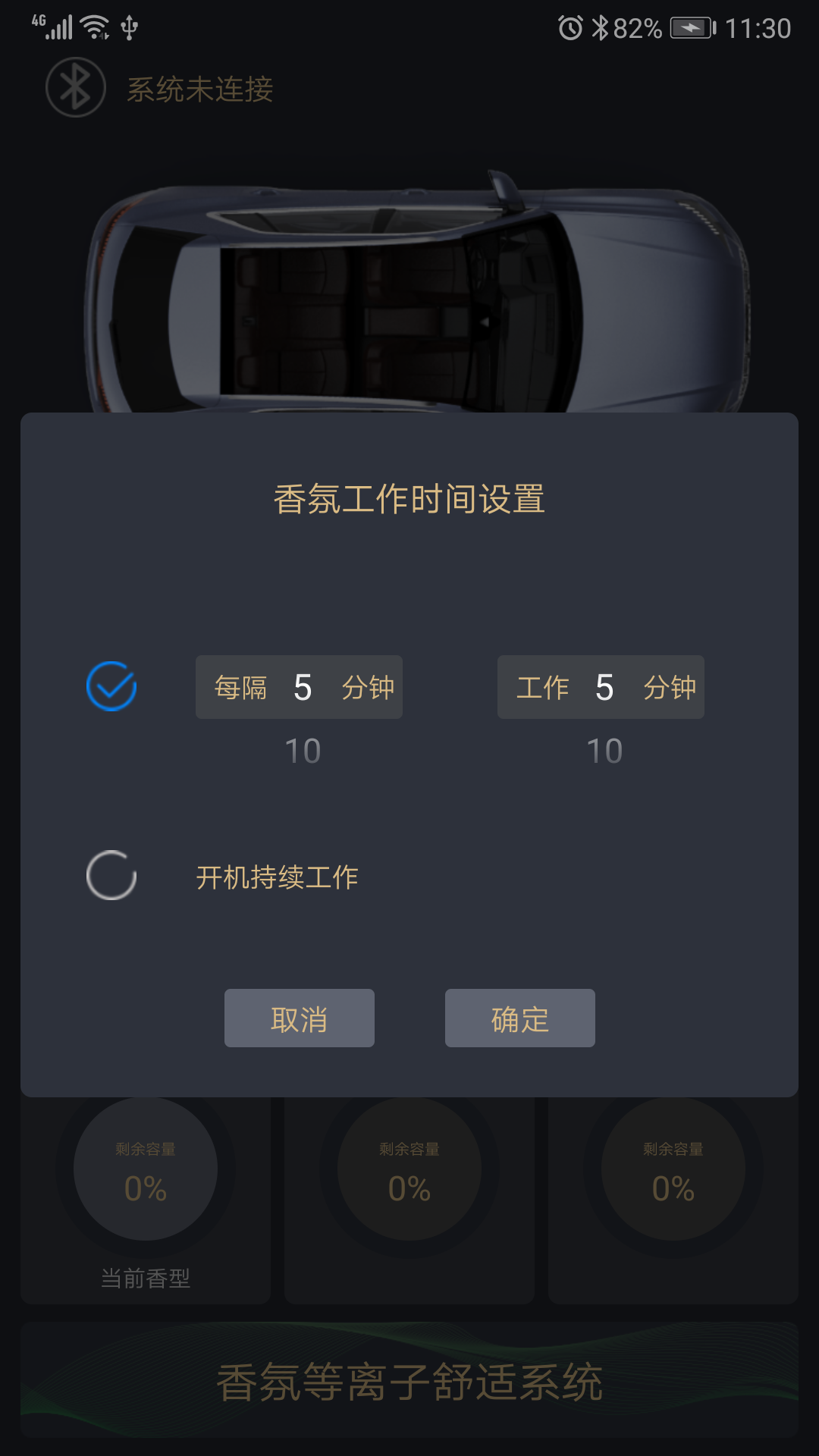
Task: Open the 工作 duration minutes selector
Action: 600,687
